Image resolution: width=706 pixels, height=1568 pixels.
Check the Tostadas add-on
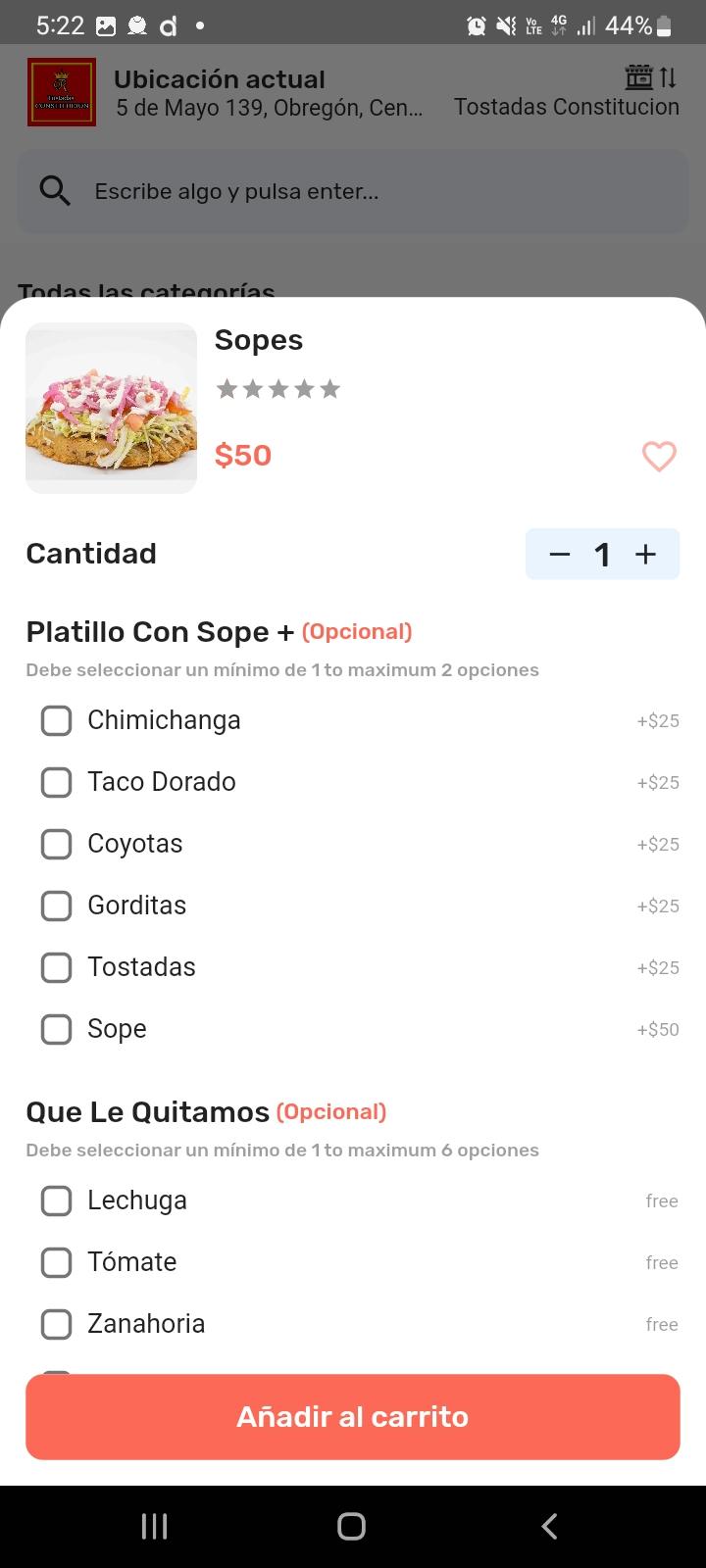tap(56, 967)
